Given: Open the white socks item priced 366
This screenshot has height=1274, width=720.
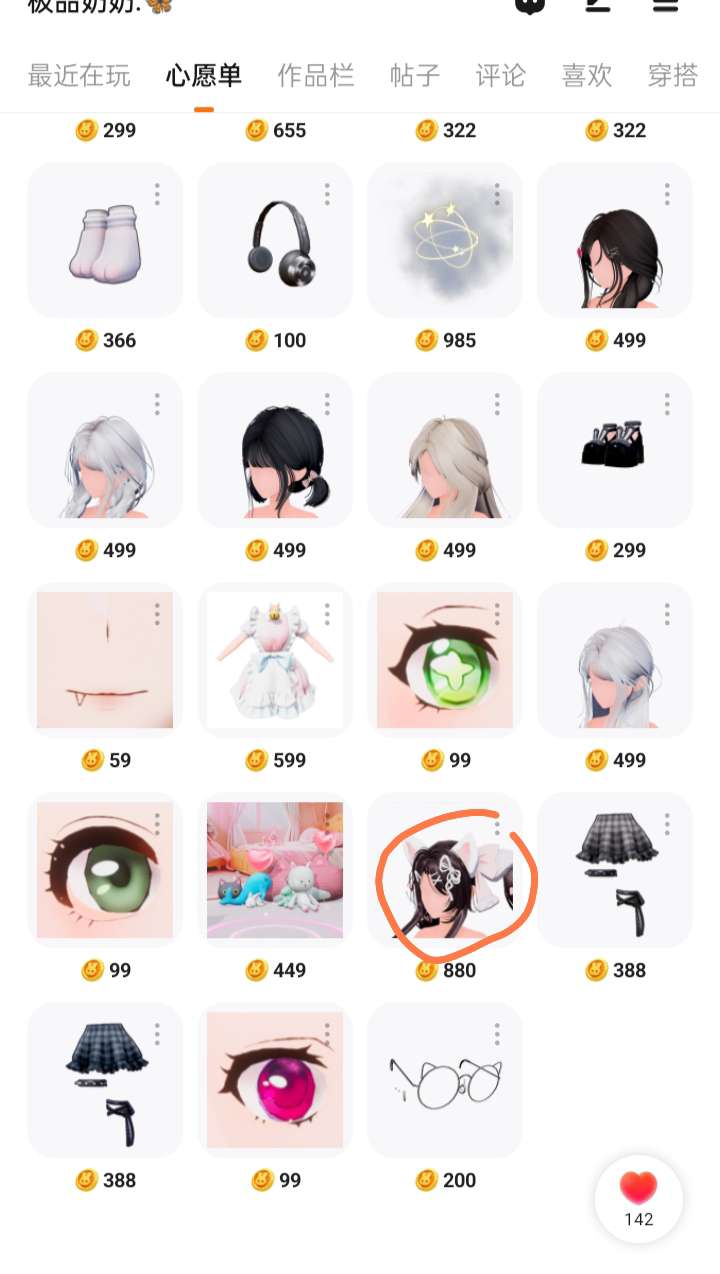Looking at the screenshot, I should coord(105,241).
